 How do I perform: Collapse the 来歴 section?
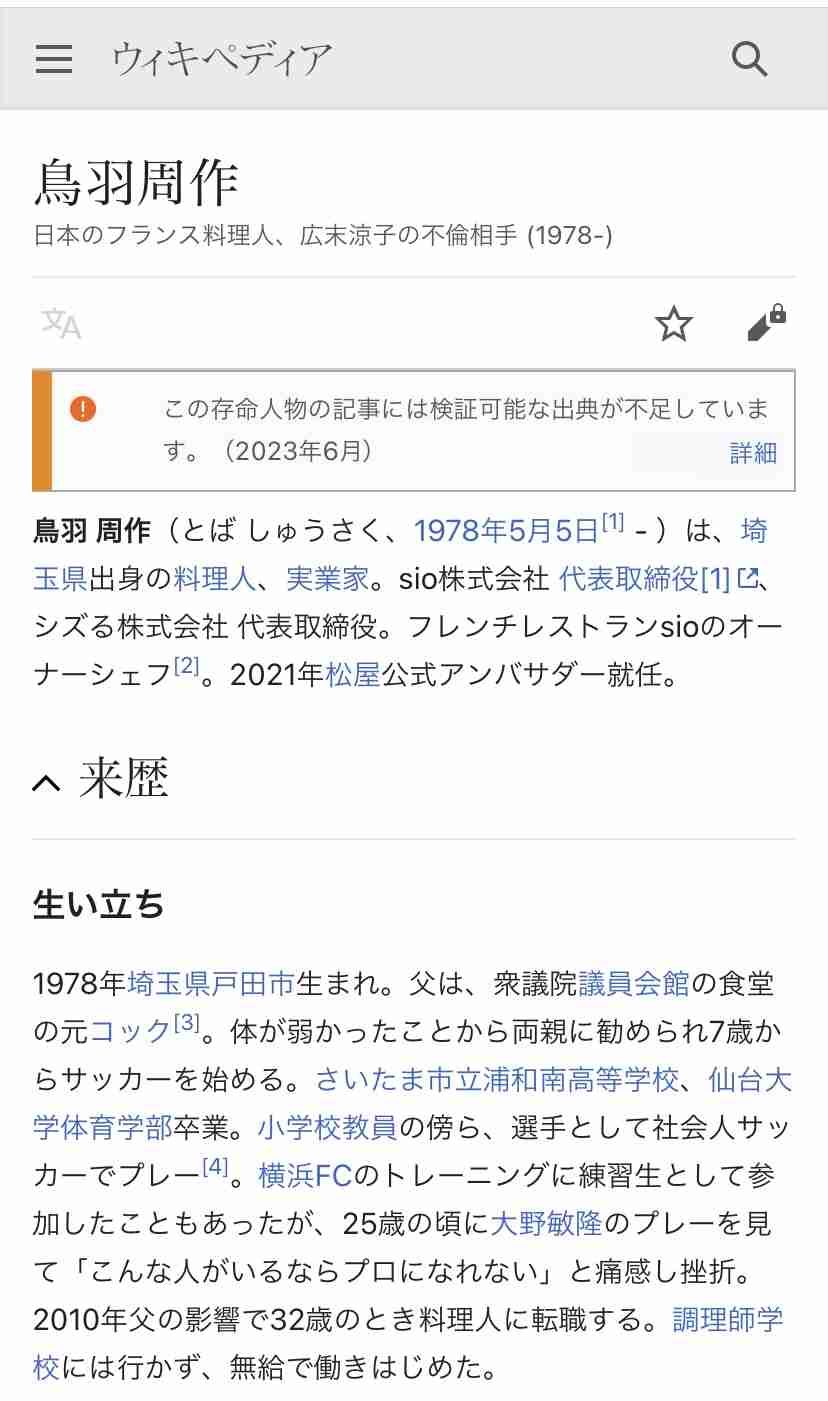46,782
